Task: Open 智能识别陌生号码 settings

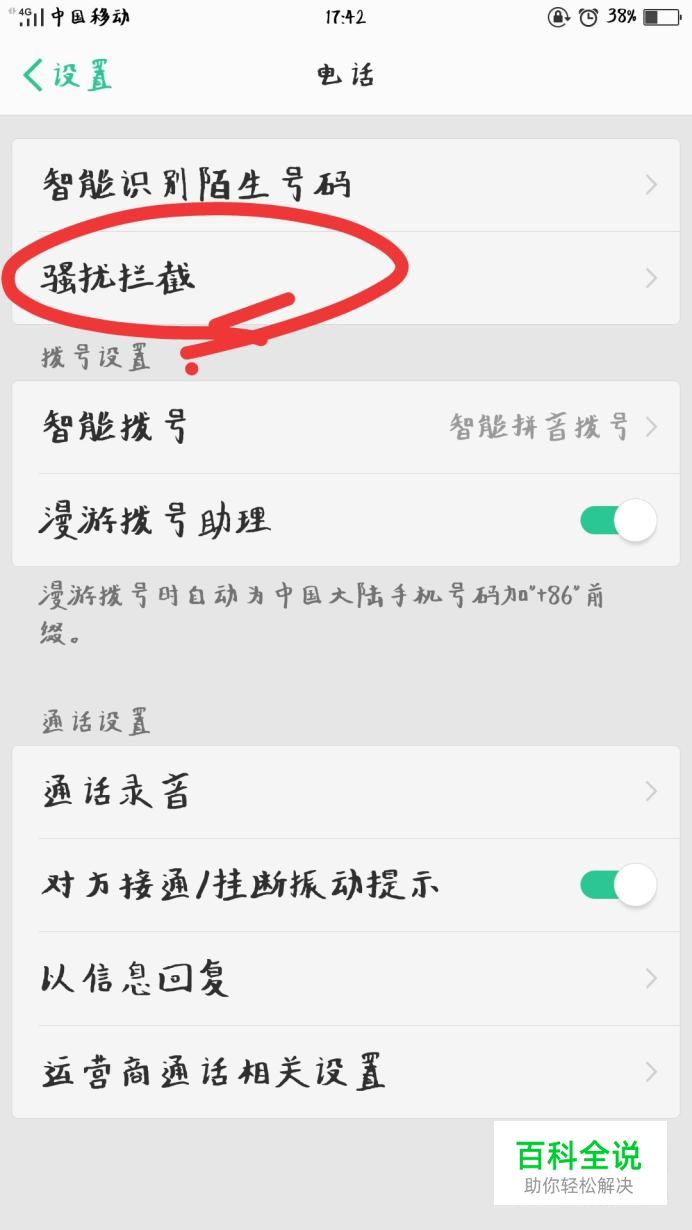Action: (345, 185)
